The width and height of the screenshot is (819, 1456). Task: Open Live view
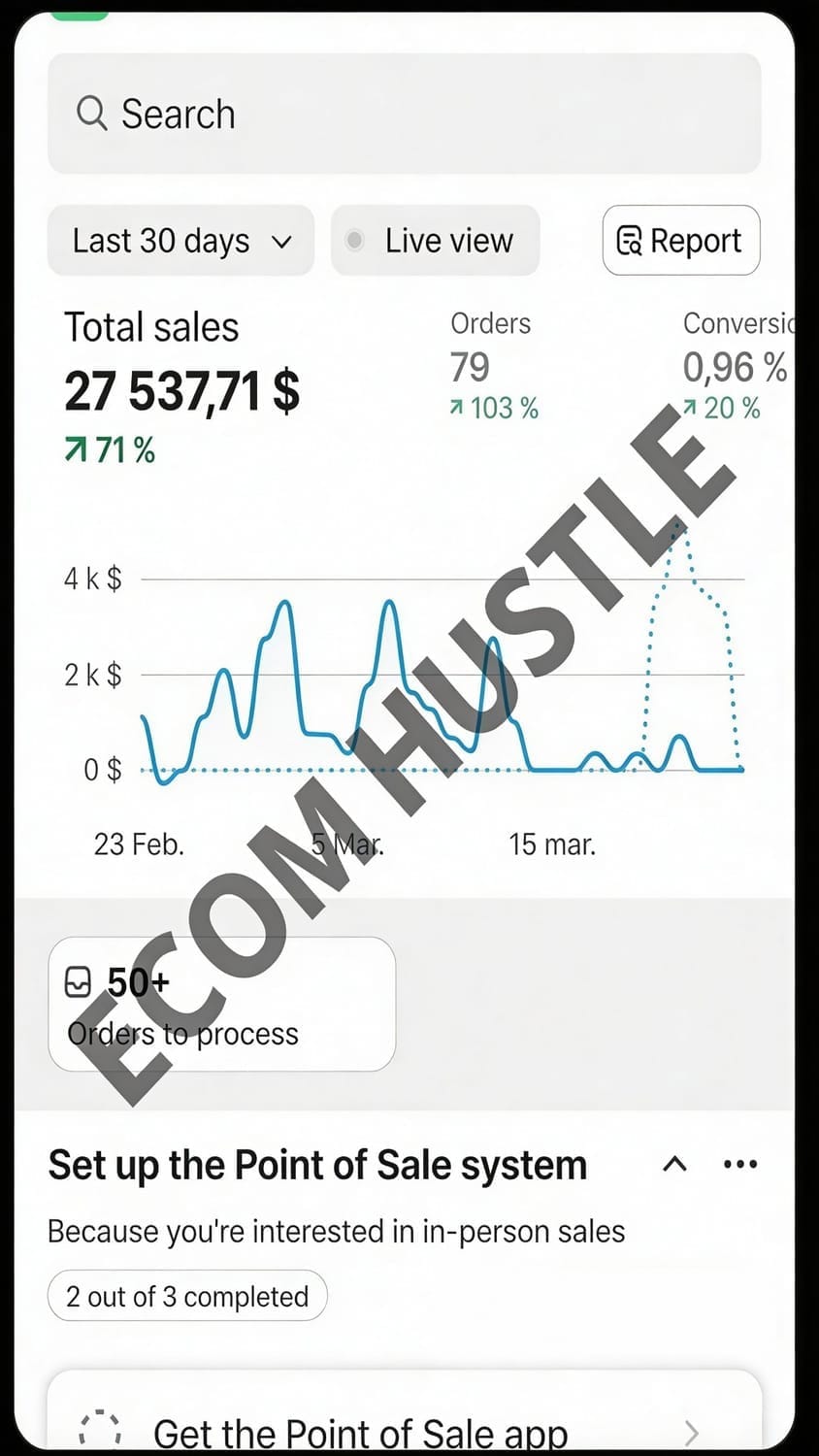point(435,241)
